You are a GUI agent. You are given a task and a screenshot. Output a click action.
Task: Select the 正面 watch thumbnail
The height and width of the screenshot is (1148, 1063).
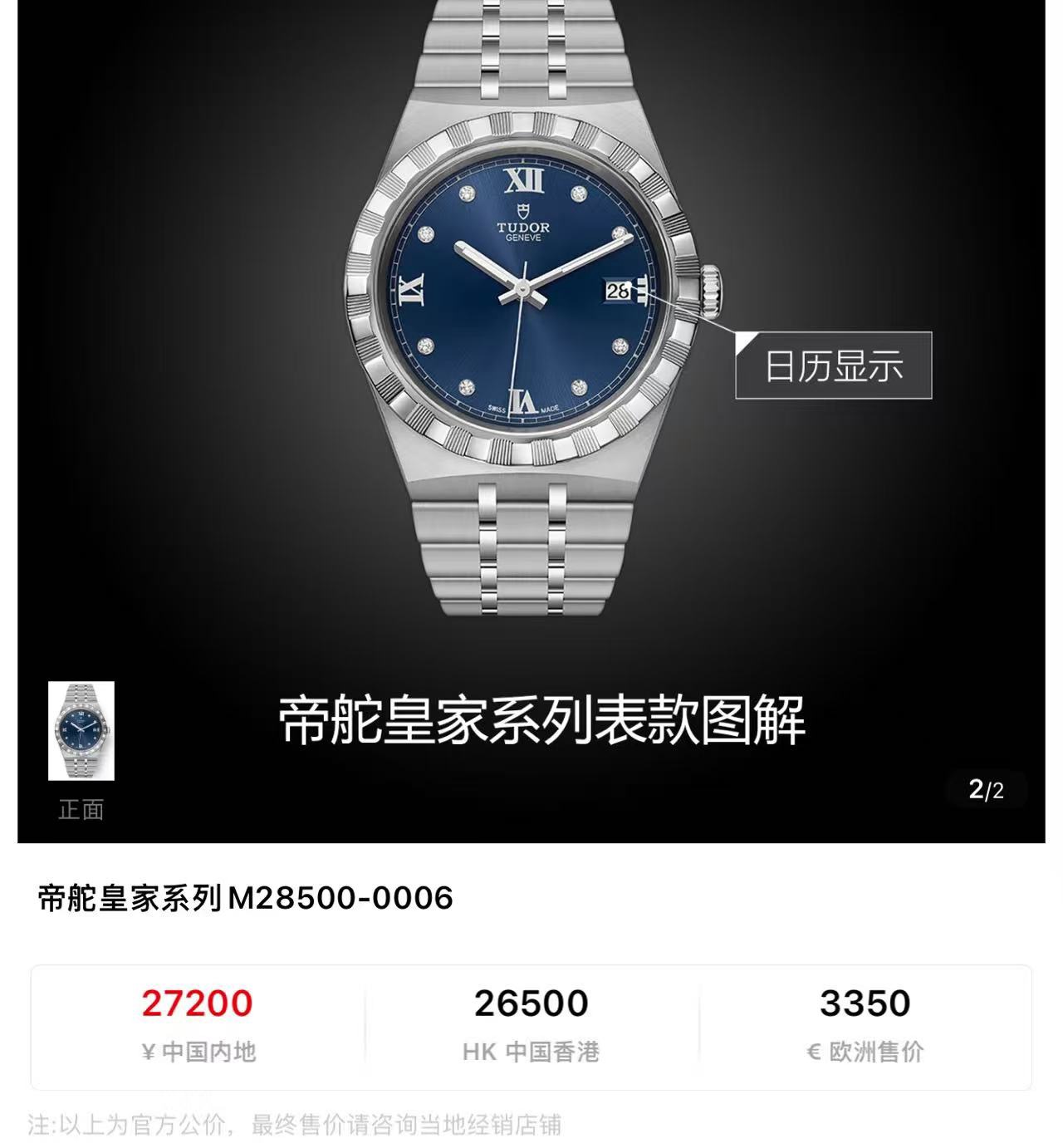pos(81,731)
